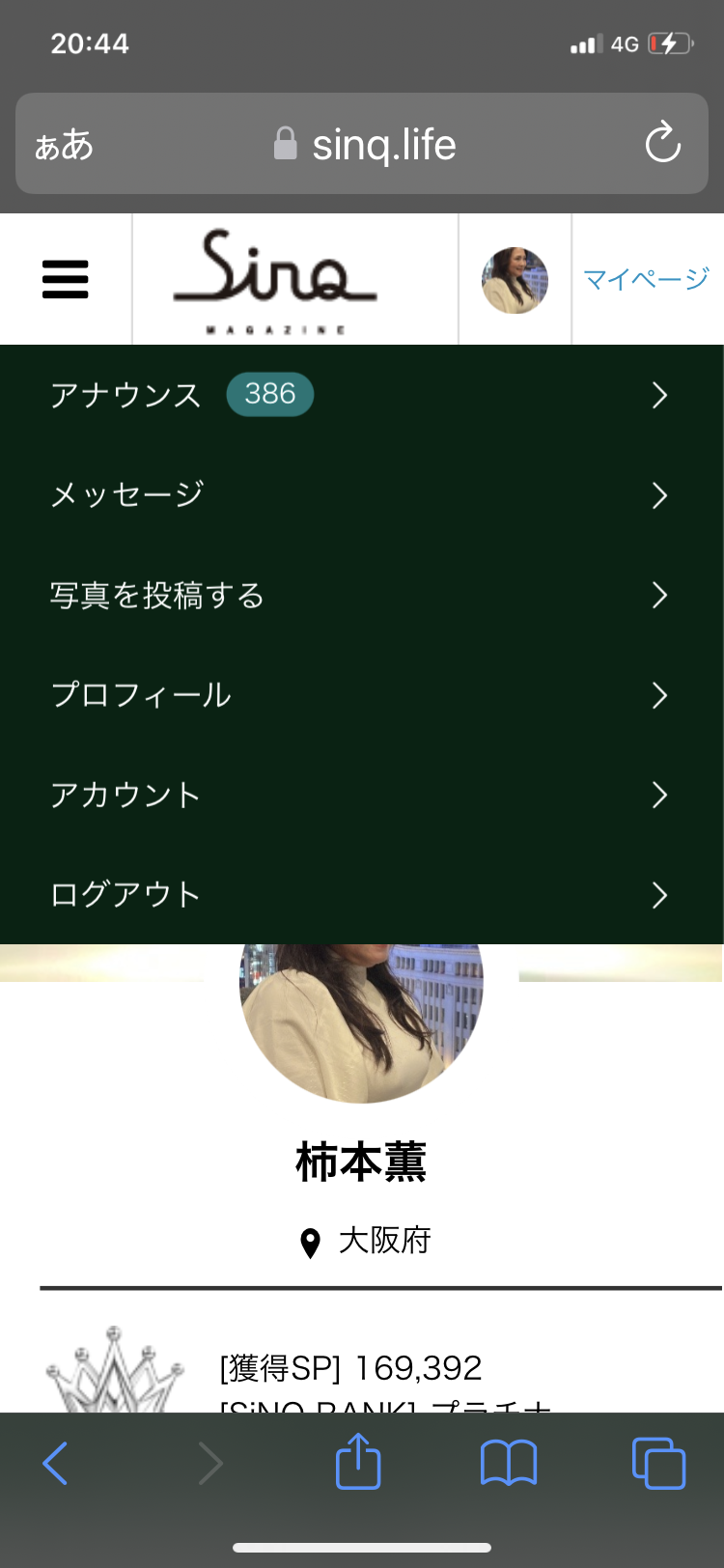Open the ぁあ reader options
Image resolution: width=724 pixels, height=1568 pixels.
tap(64, 145)
